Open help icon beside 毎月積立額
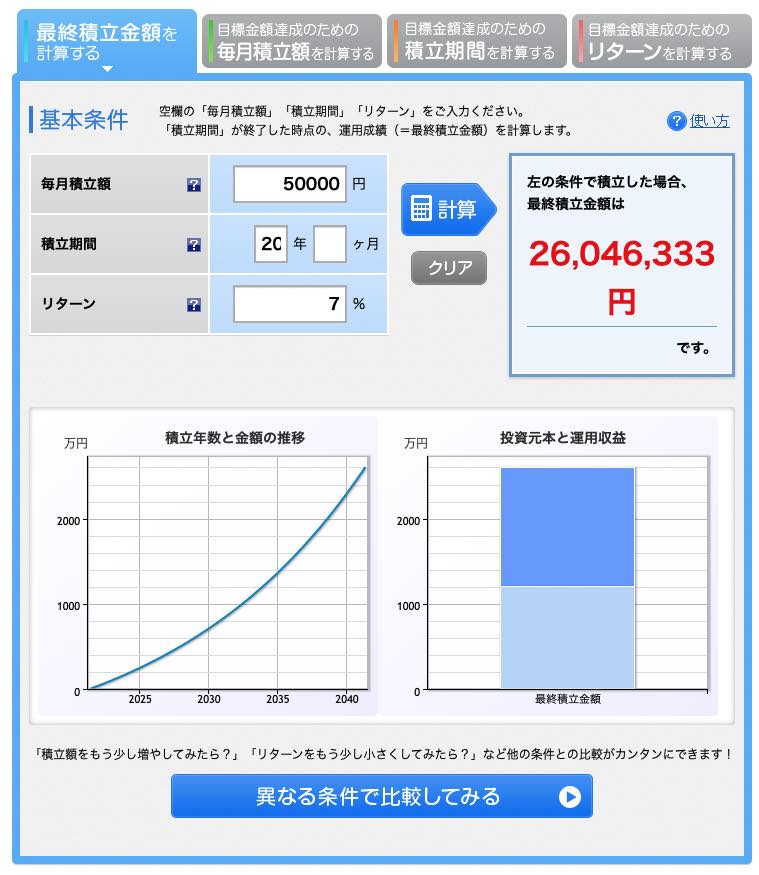 (194, 185)
